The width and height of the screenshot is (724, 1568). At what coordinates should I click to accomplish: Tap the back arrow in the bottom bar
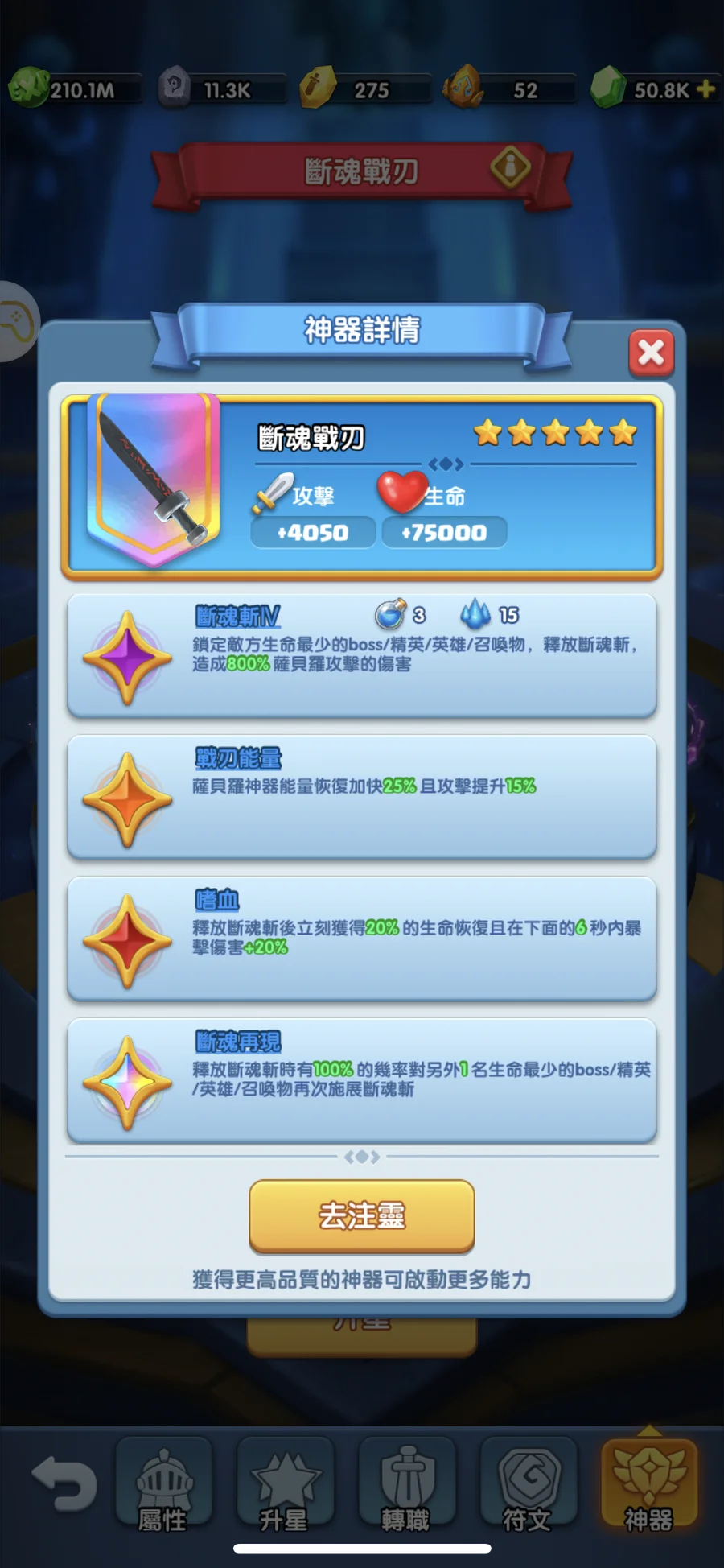pos(64,1483)
